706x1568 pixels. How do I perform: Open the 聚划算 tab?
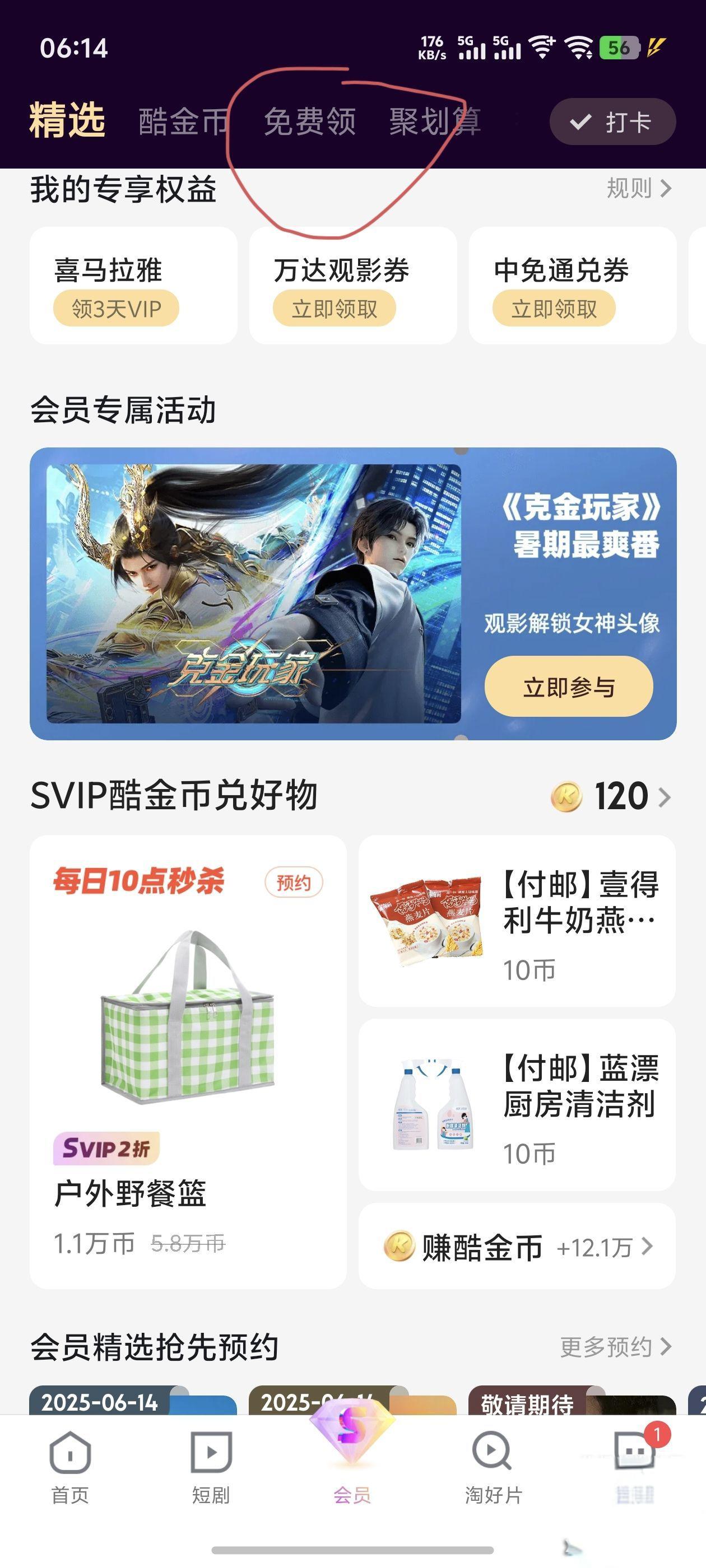(435, 121)
